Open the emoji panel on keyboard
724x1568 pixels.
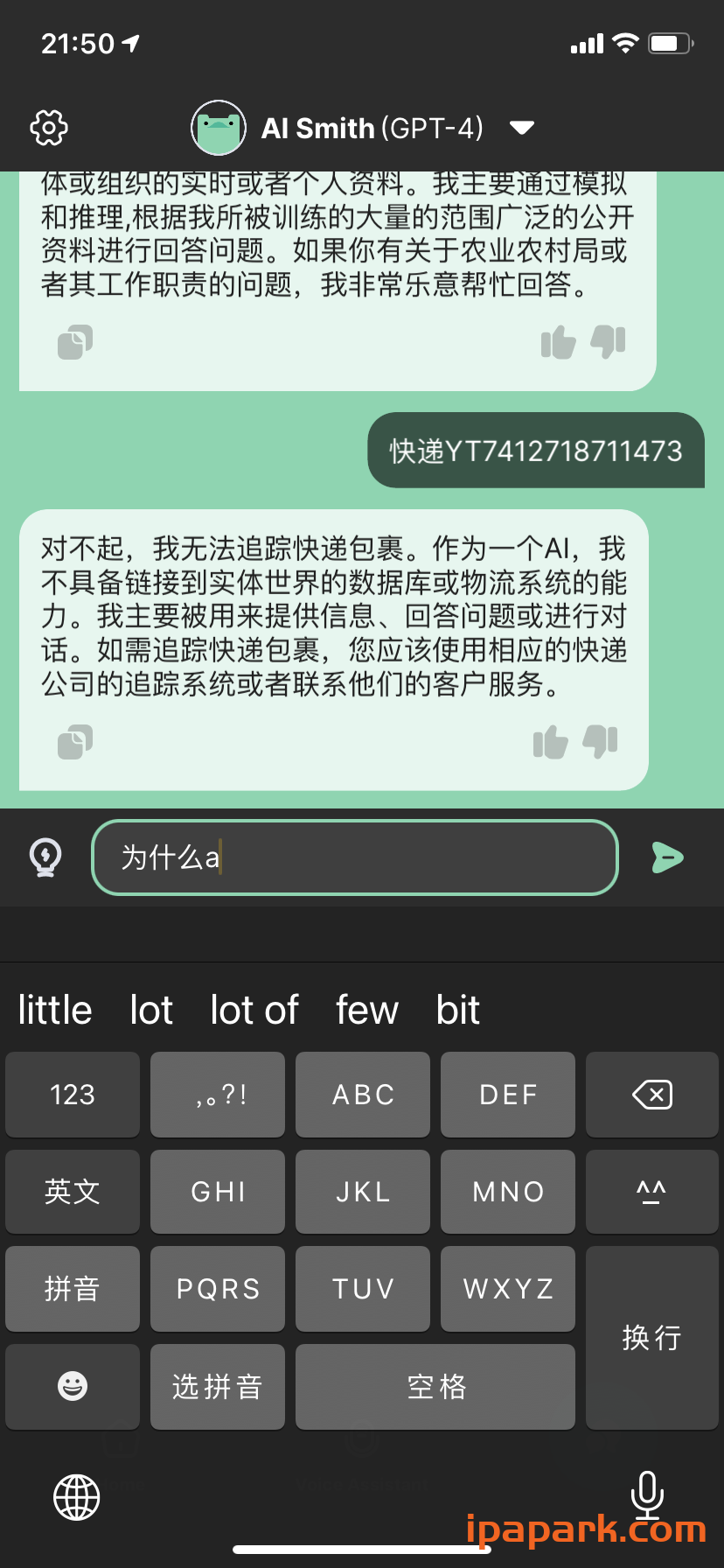72,1386
